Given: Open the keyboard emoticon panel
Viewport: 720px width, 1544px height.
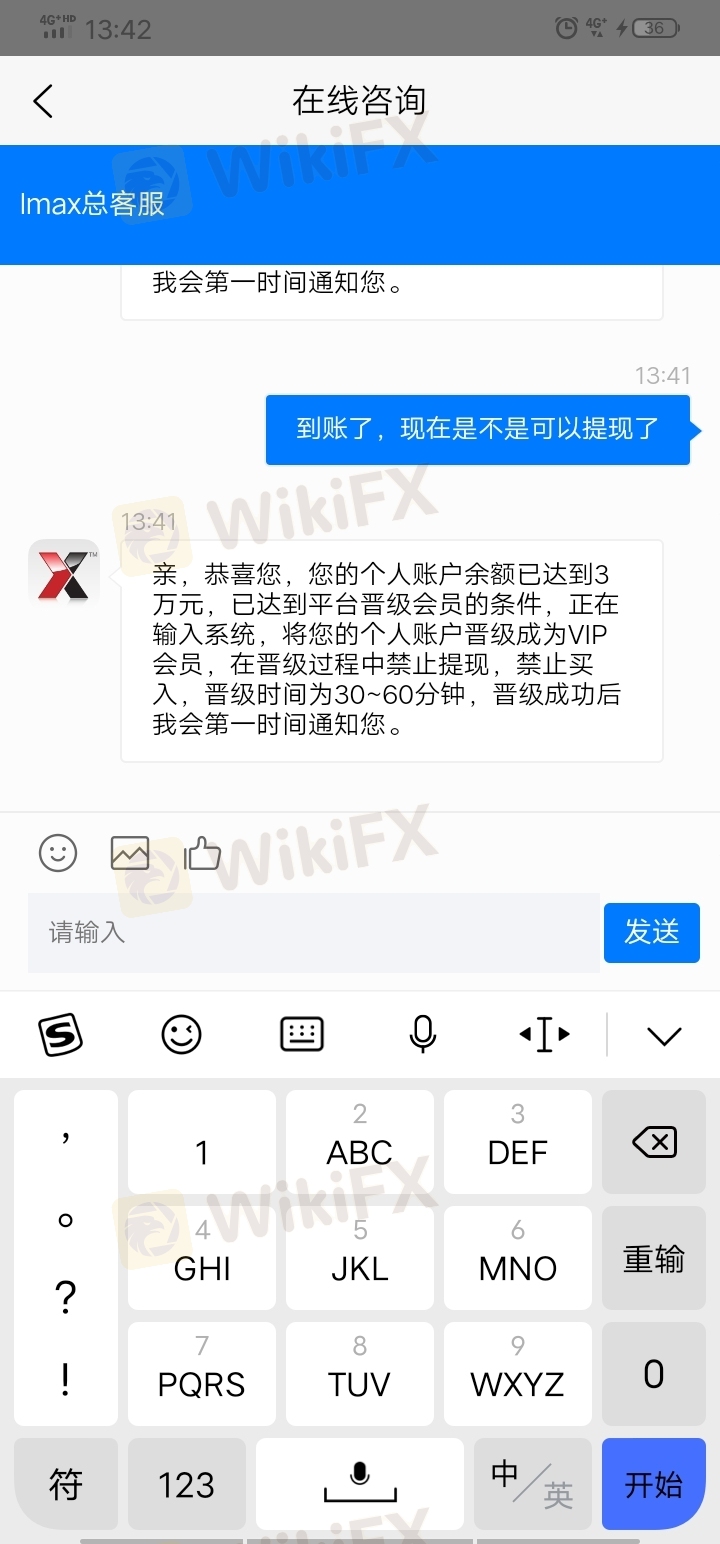Looking at the screenshot, I should 181,1034.
